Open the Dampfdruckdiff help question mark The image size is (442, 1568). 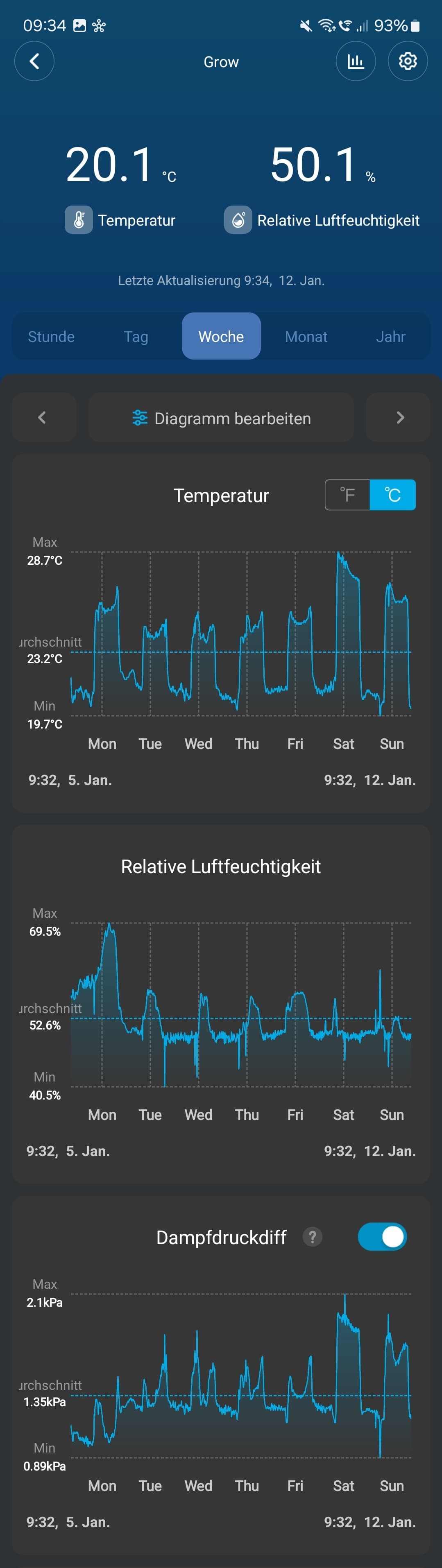[312, 1236]
